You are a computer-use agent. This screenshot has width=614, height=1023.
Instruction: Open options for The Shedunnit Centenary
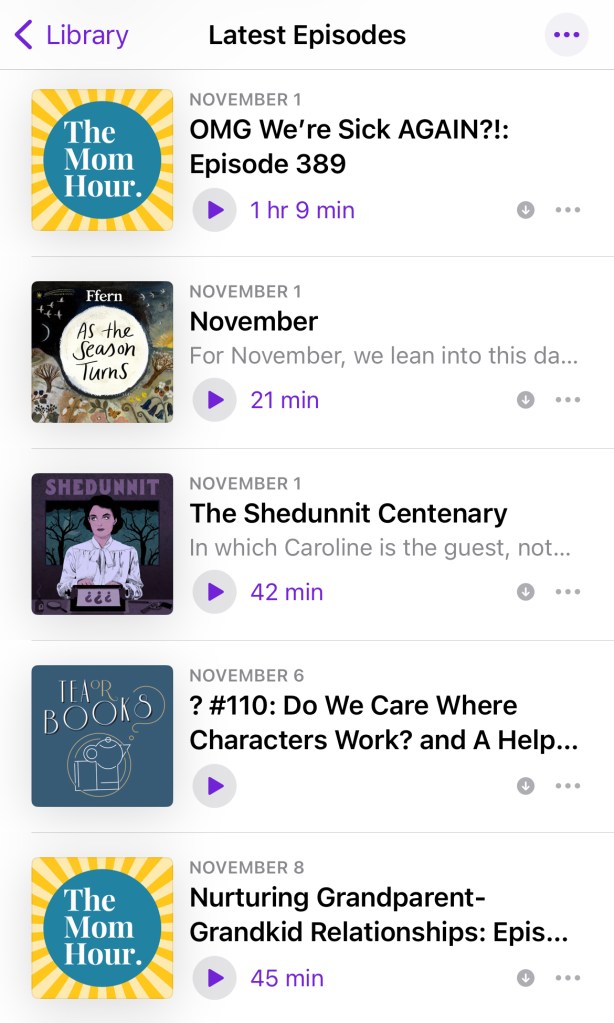tap(567, 592)
